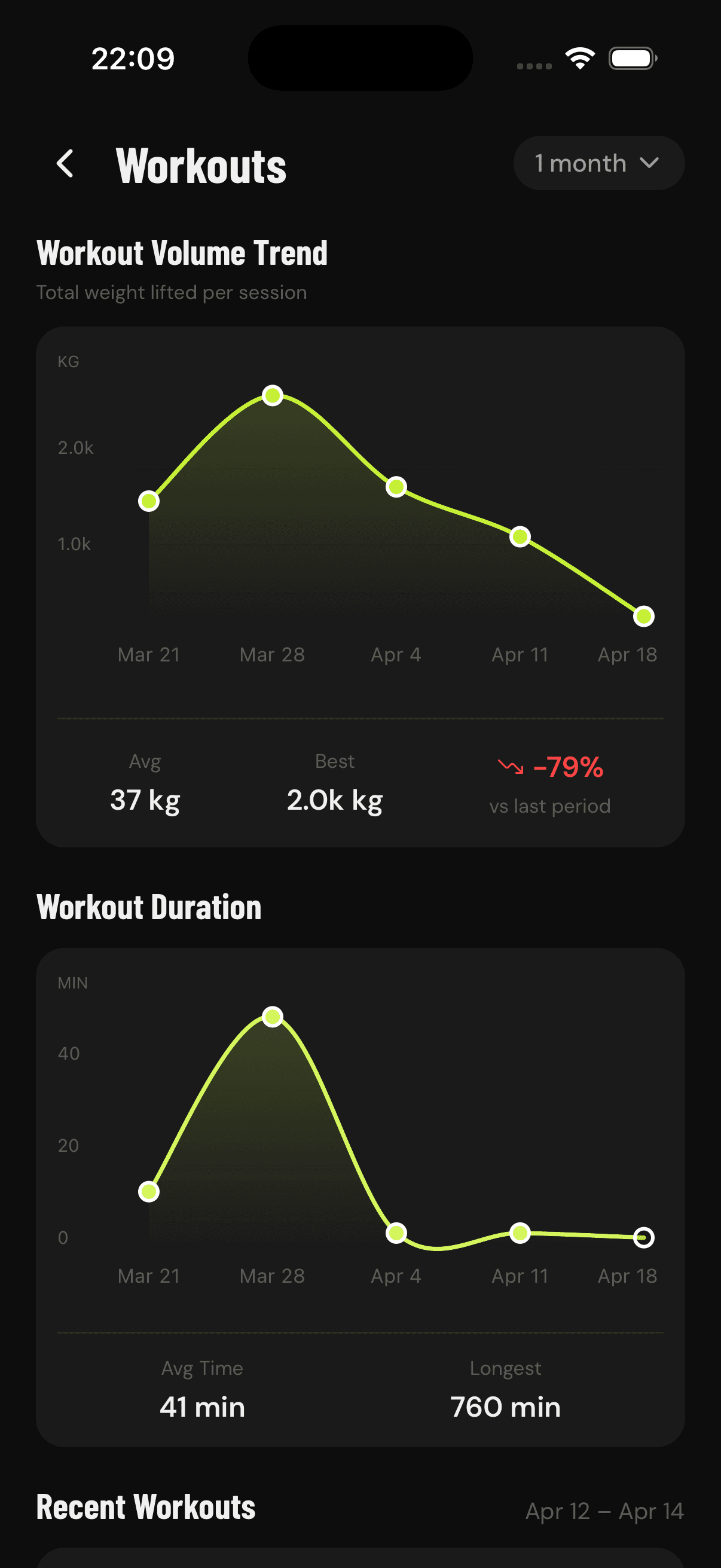The height and width of the screenshot is (1568, 721).
Task: Select the Longest 760 min value
Action: [x=506, y=1406]
